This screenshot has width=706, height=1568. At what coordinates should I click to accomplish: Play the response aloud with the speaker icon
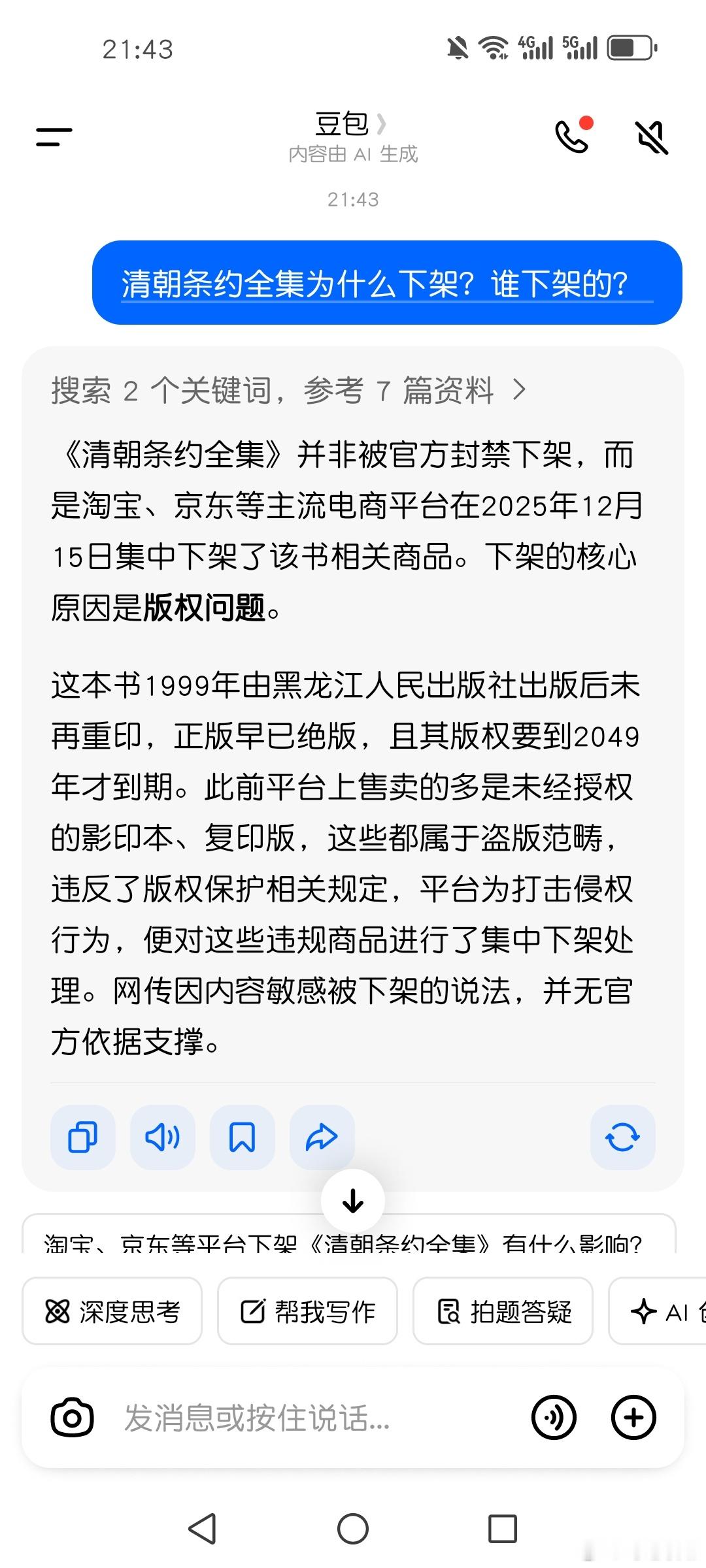(162, 1136)
